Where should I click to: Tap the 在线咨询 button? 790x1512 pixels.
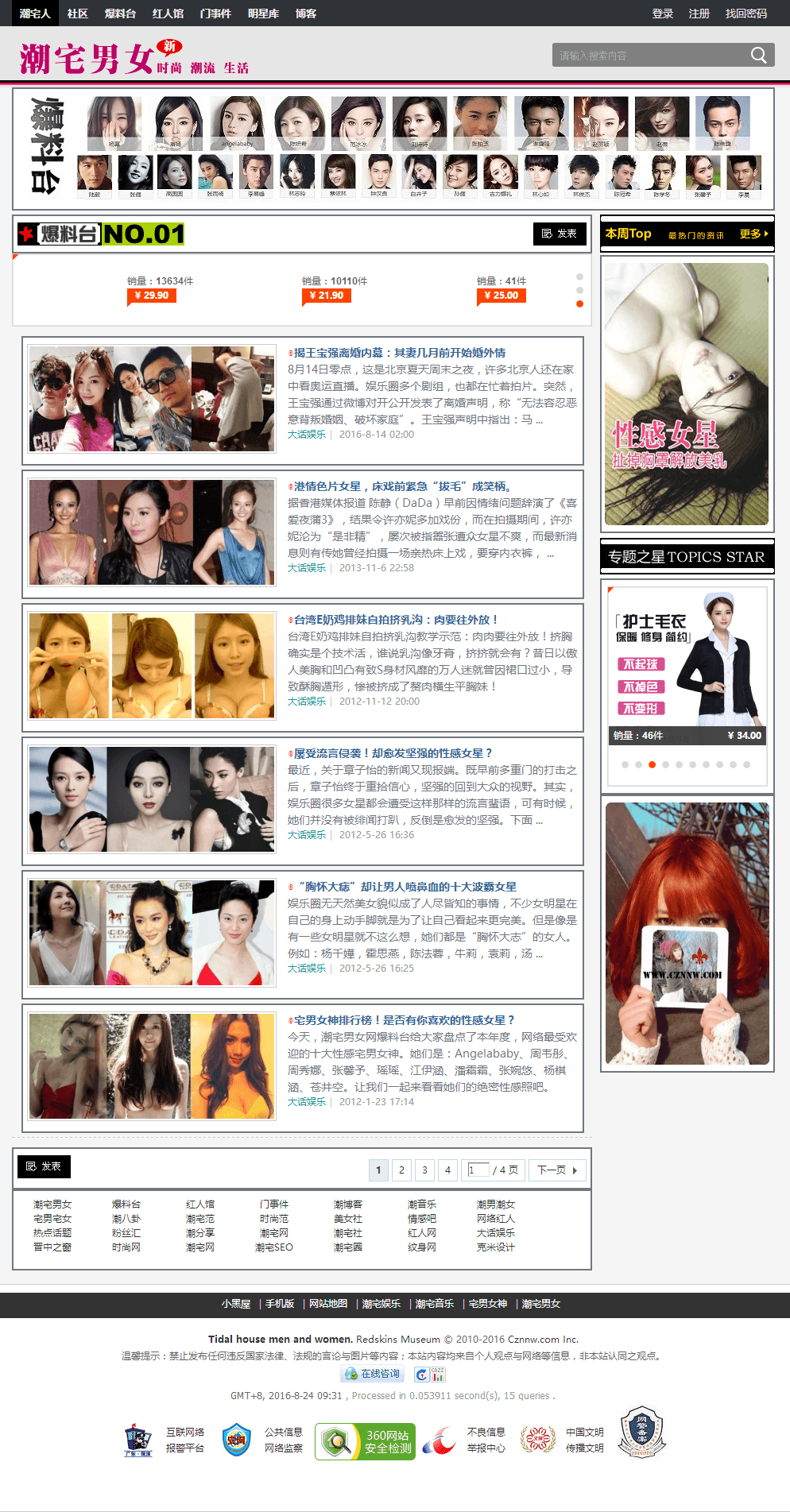(x=372, y=1374)
